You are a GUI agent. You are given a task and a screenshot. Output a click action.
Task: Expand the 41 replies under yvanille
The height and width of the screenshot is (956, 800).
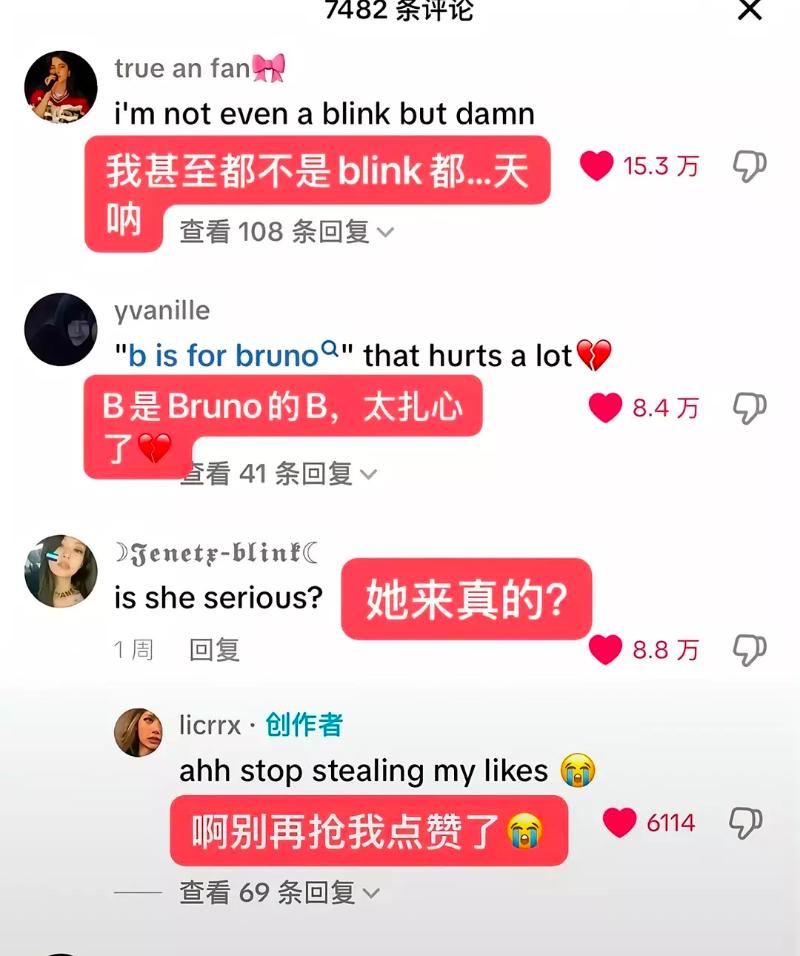[278, 473]
